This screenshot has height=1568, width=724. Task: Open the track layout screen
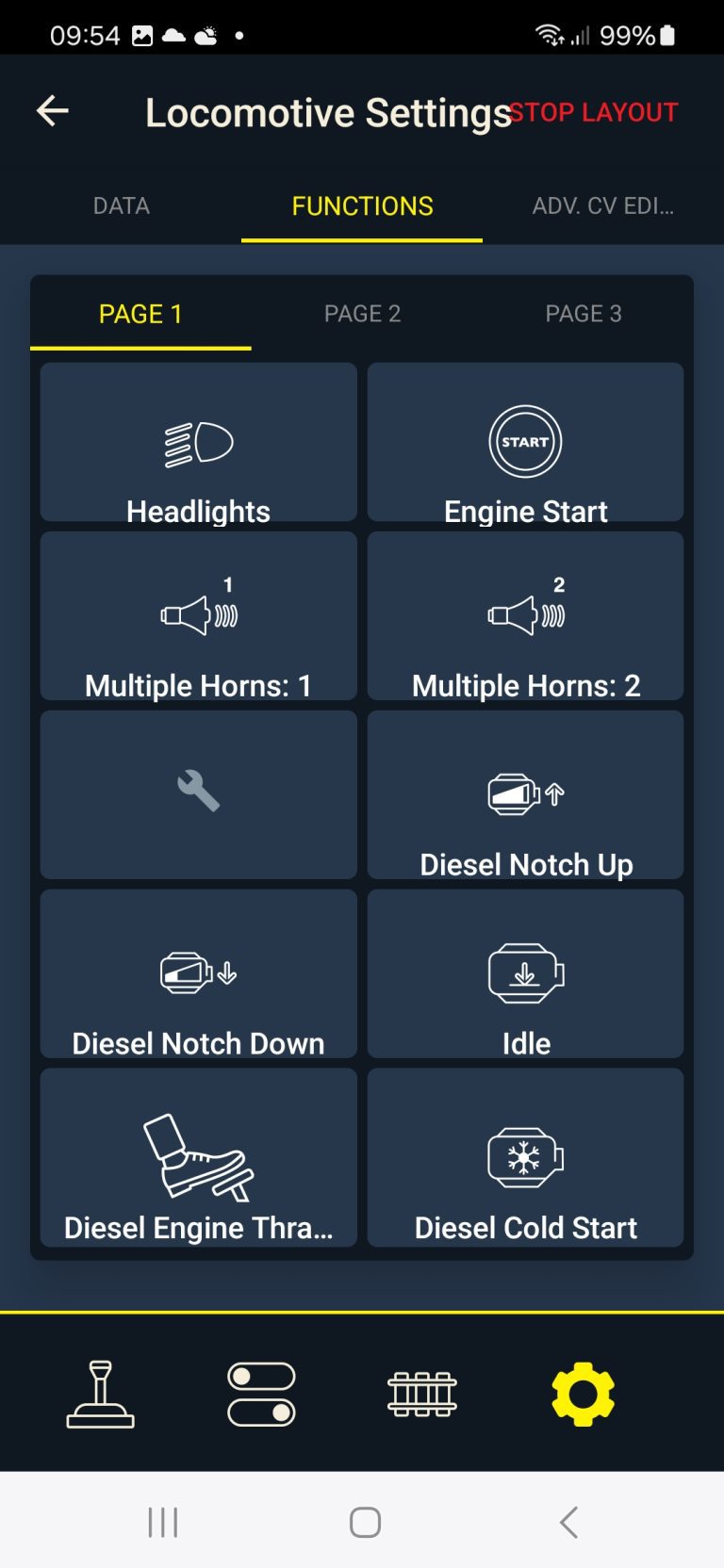(x=422, y=1394)
